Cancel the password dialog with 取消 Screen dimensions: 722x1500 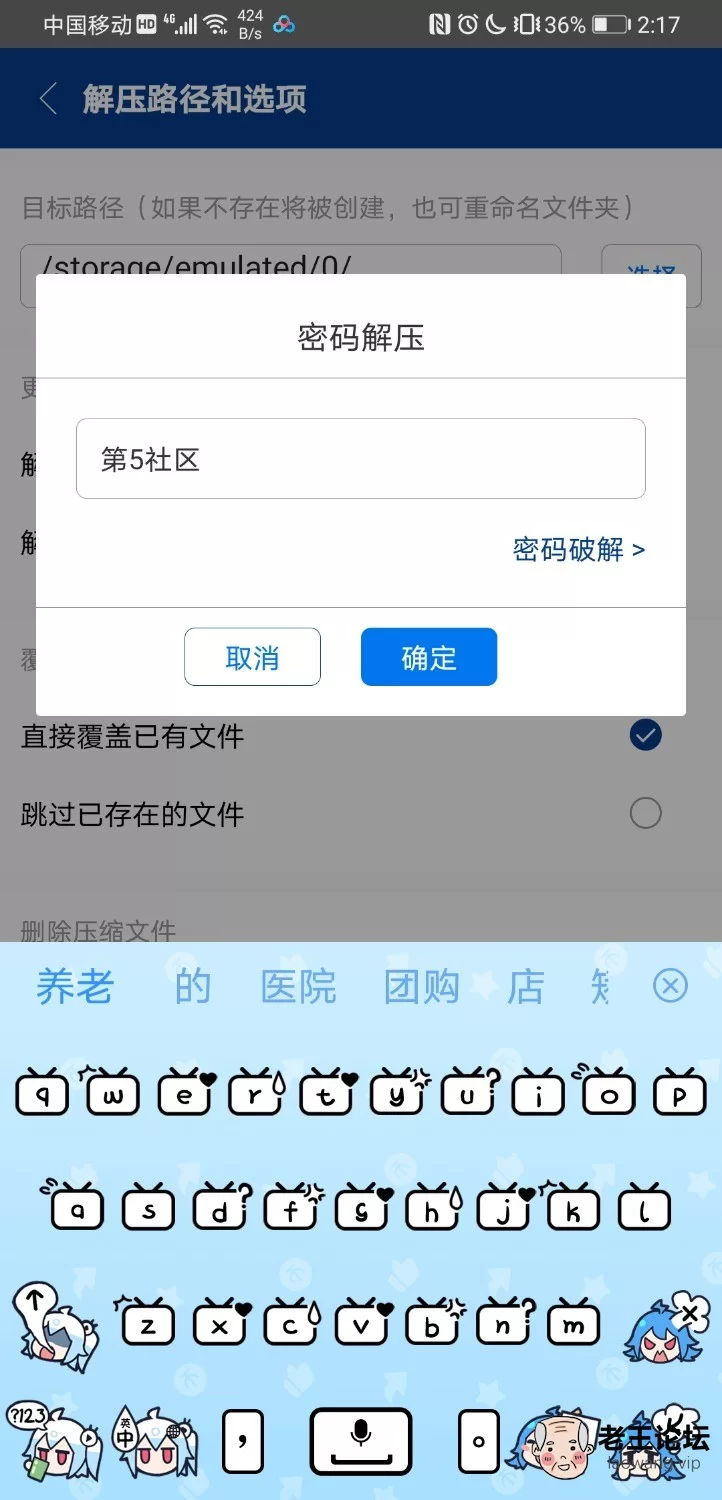click(252, 657)
